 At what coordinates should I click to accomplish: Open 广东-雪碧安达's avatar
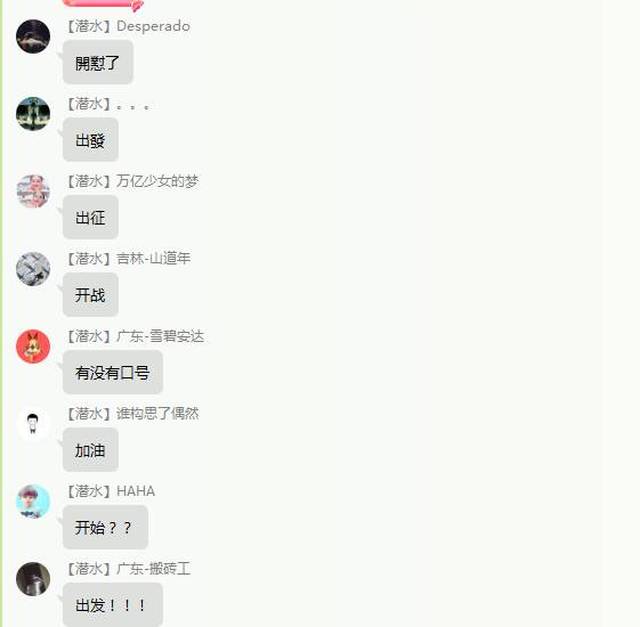point(33,346)
